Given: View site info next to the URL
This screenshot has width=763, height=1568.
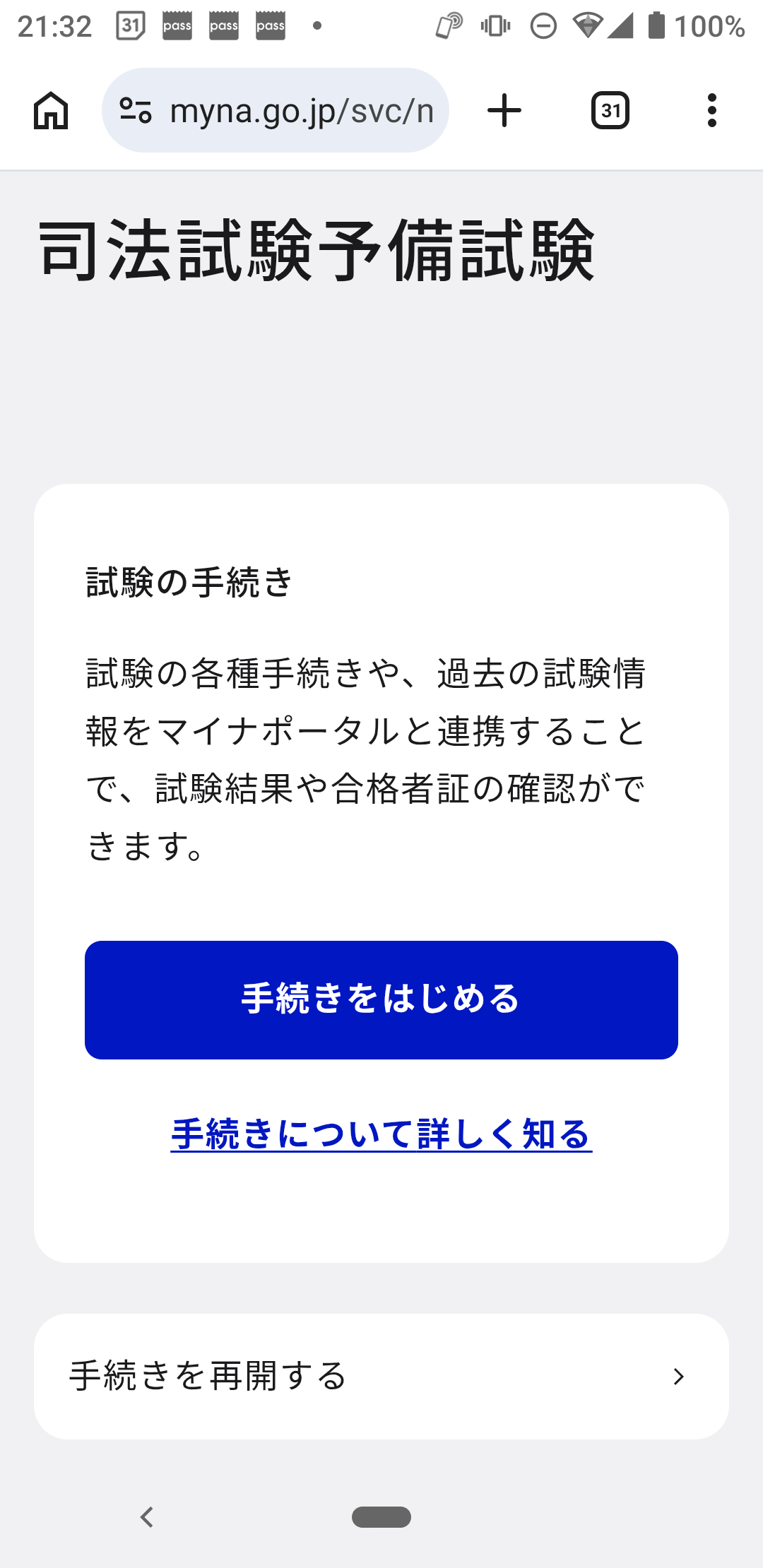Looking at the screenshot, I should (136, 111).
